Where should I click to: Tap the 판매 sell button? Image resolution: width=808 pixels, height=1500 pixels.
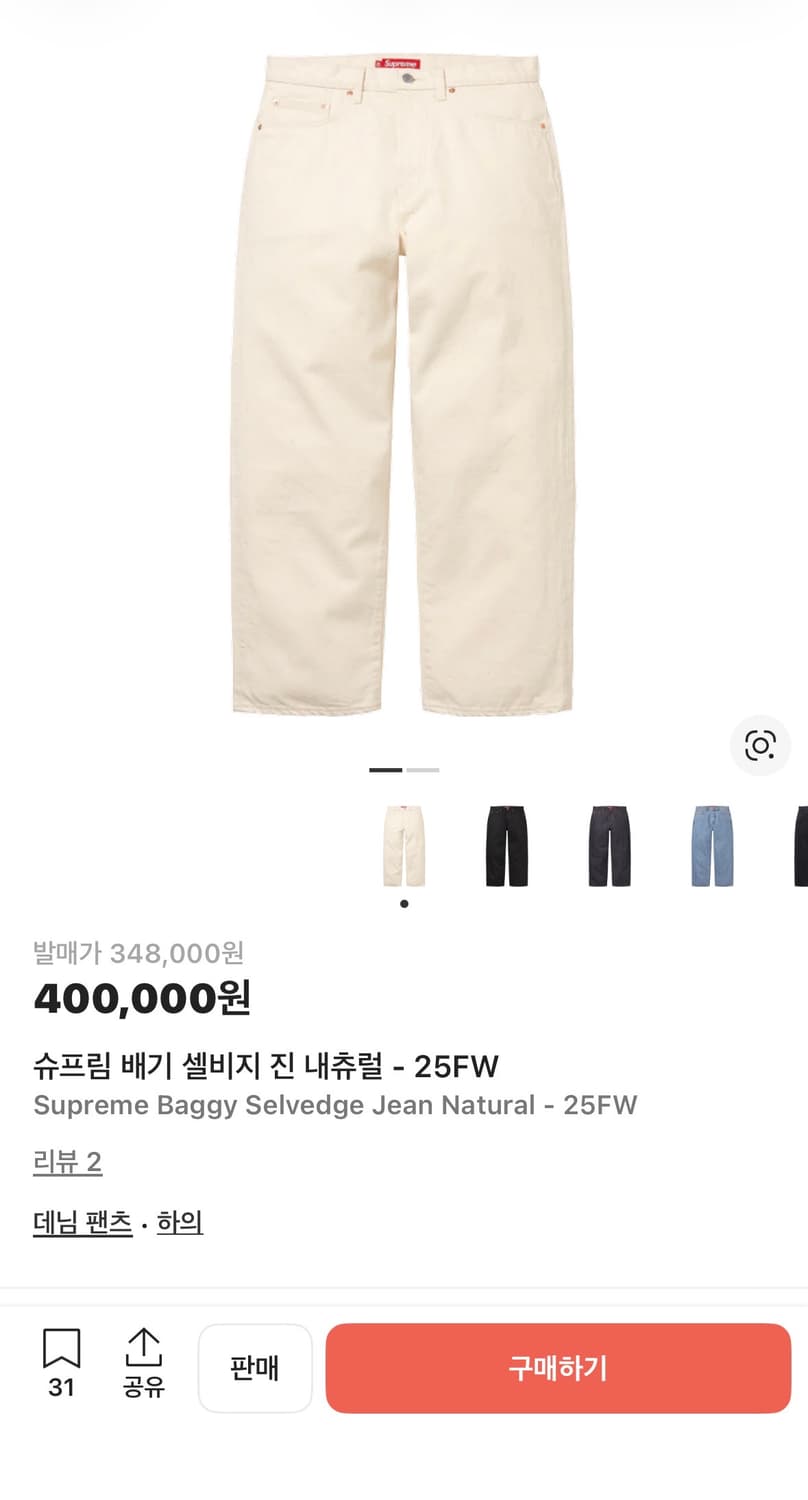point(255,1368)
